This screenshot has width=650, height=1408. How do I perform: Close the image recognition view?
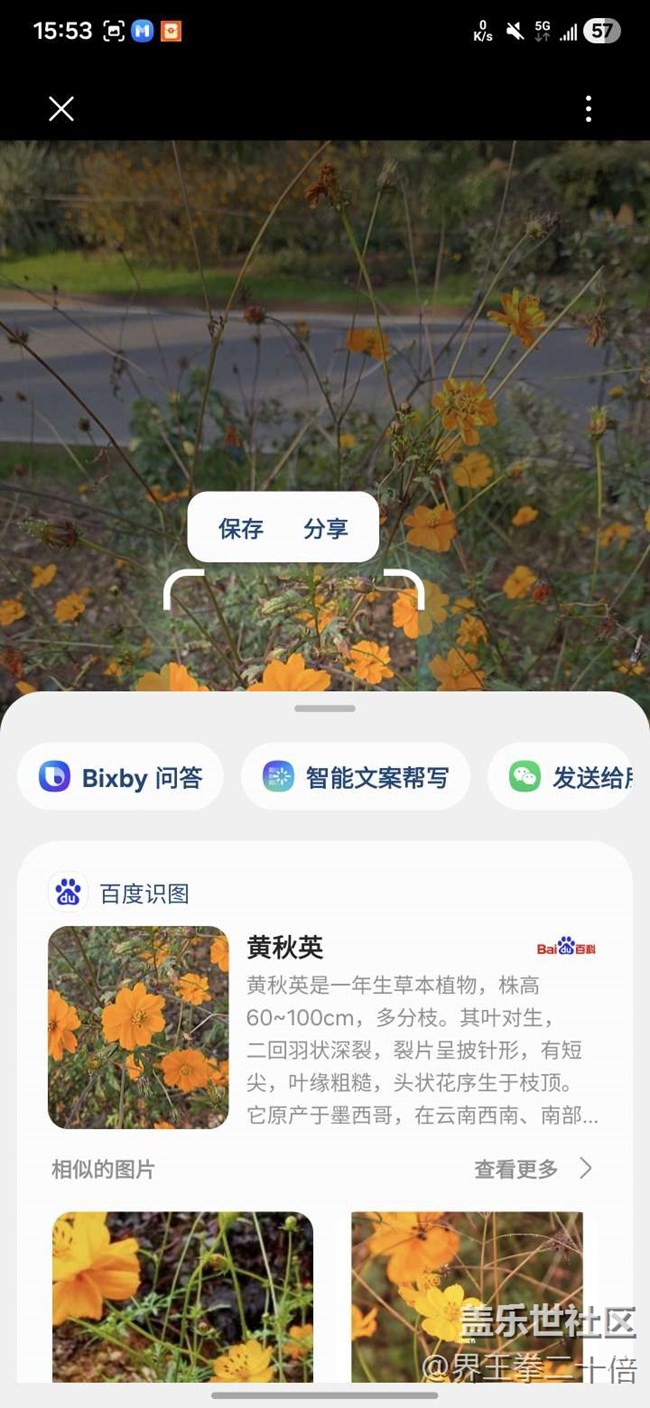(61, 109)
